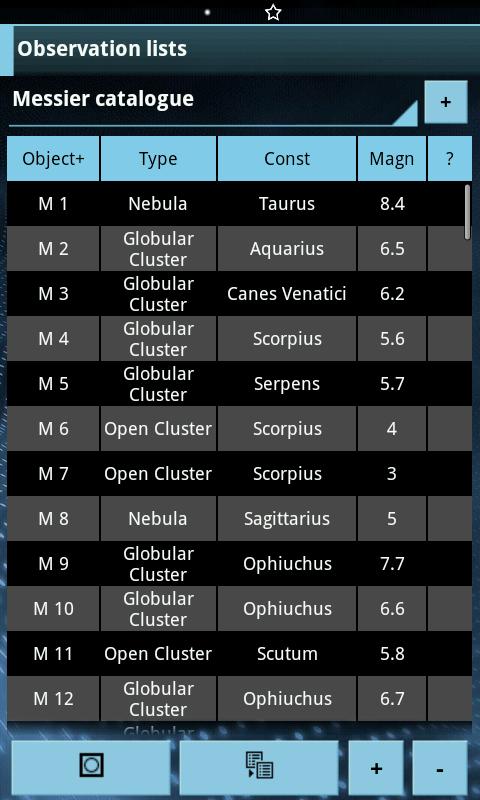Viewport: 480px width, 800px height.
Task: Tap the star icon at the top
Action: [273, 12]
